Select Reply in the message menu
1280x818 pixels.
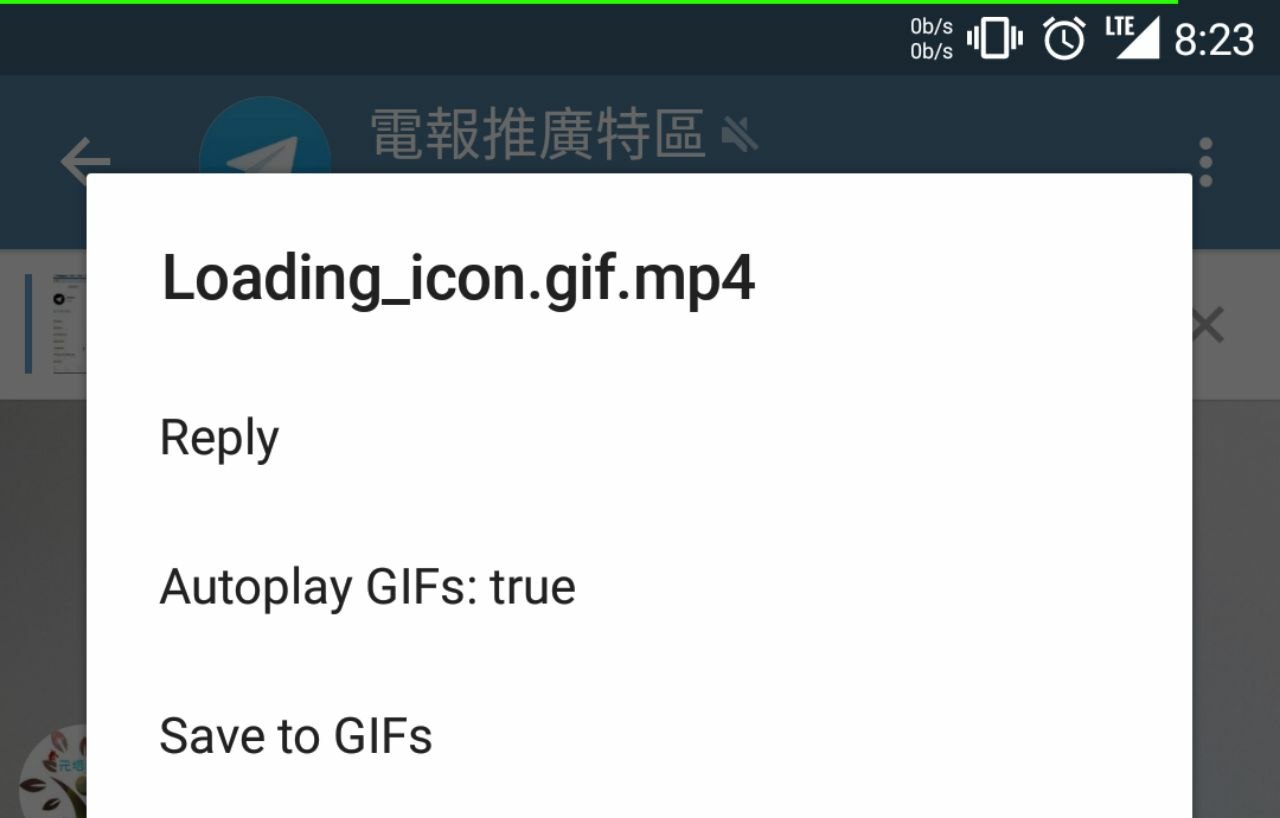(x=220, y=439)
